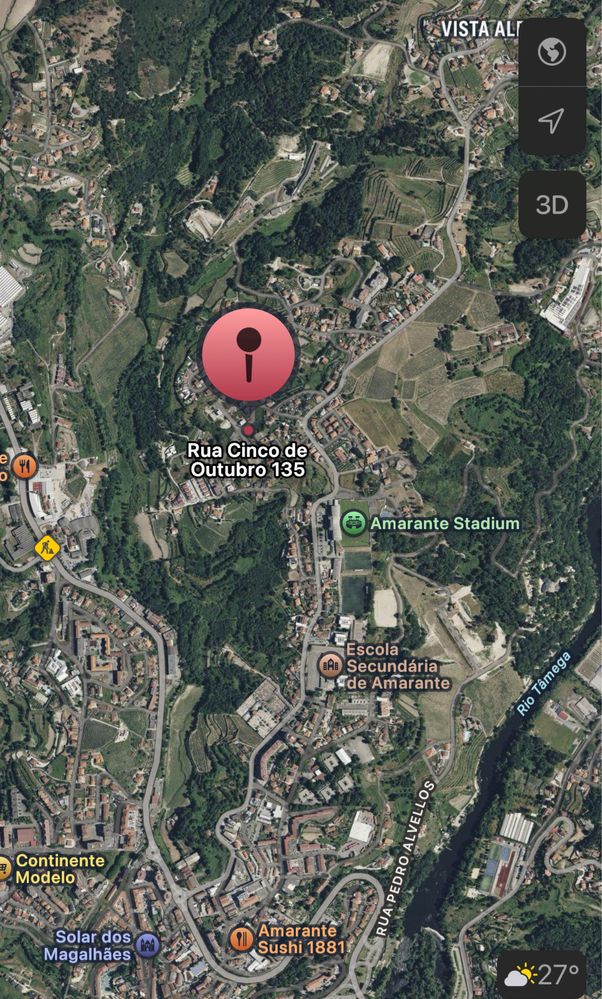Open the Amarante Sushi 1881 restaurant marker

(x=242, y=938)
